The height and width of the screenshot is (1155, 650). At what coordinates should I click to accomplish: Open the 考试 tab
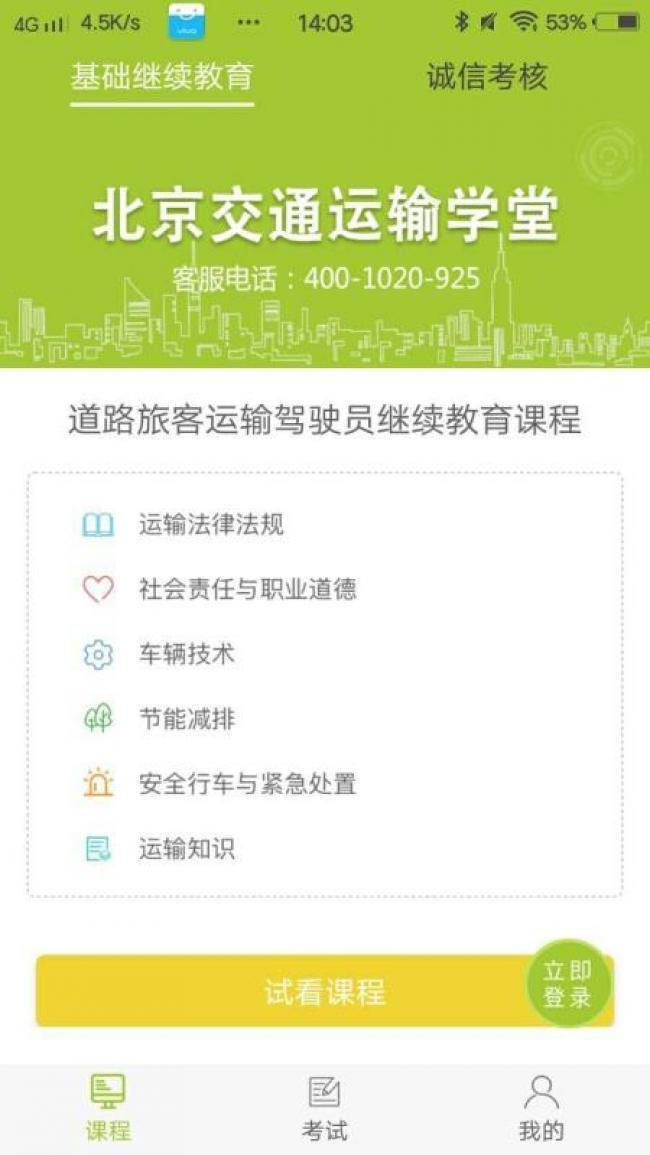pyautogui.click(x=324, y=1109)
